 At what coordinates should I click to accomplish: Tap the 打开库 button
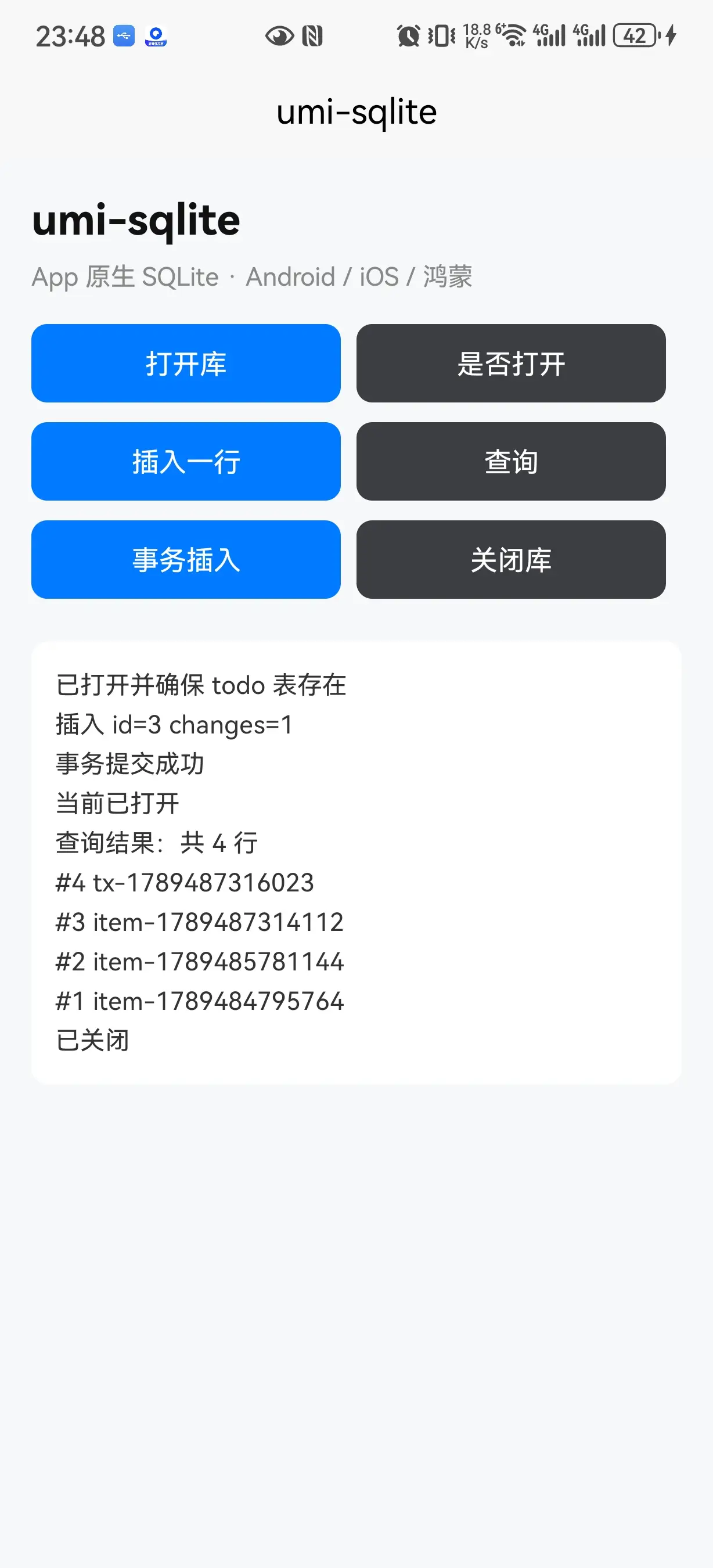pyautogui.click(x=186, y=363)
